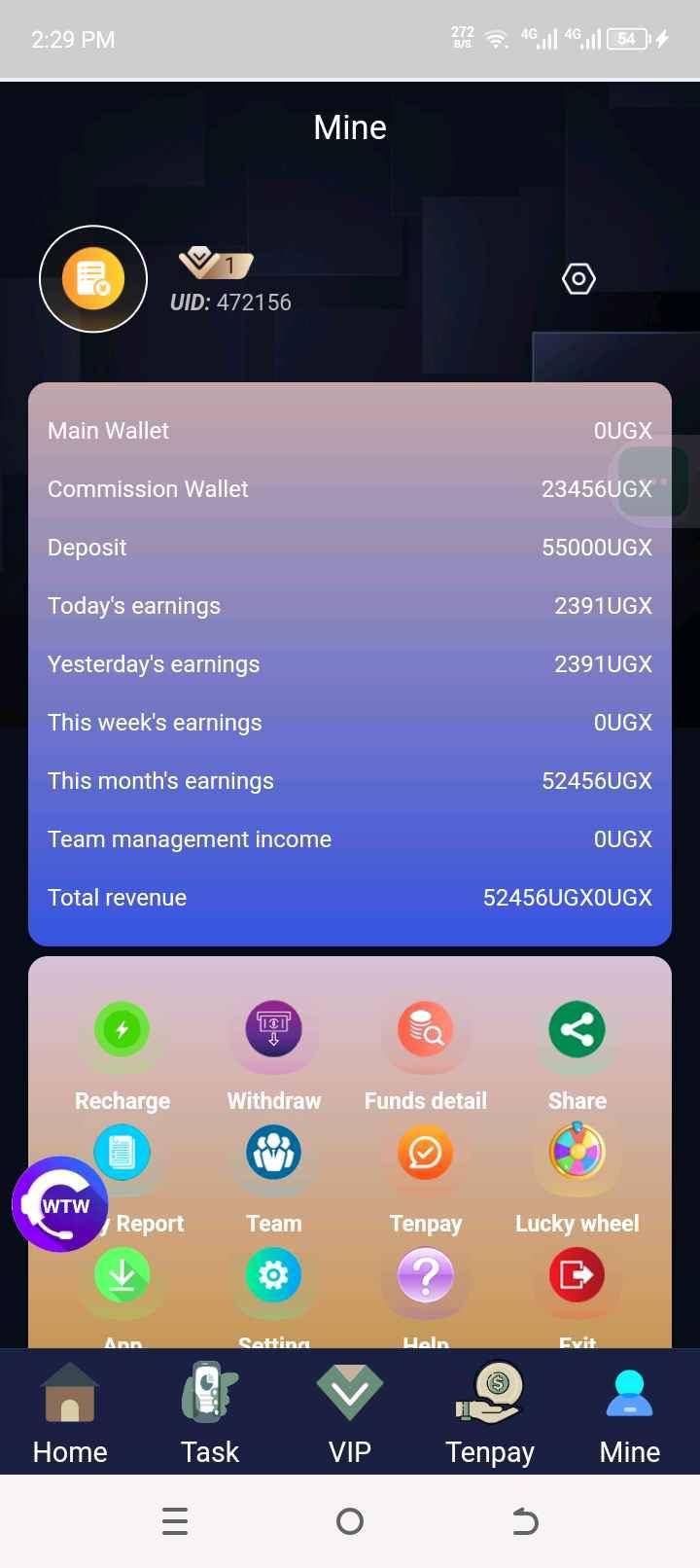Open the hexagon settings icon near UID
Image resolution: width=700 pixels, height=1568 pixels.
coord(578,279)
